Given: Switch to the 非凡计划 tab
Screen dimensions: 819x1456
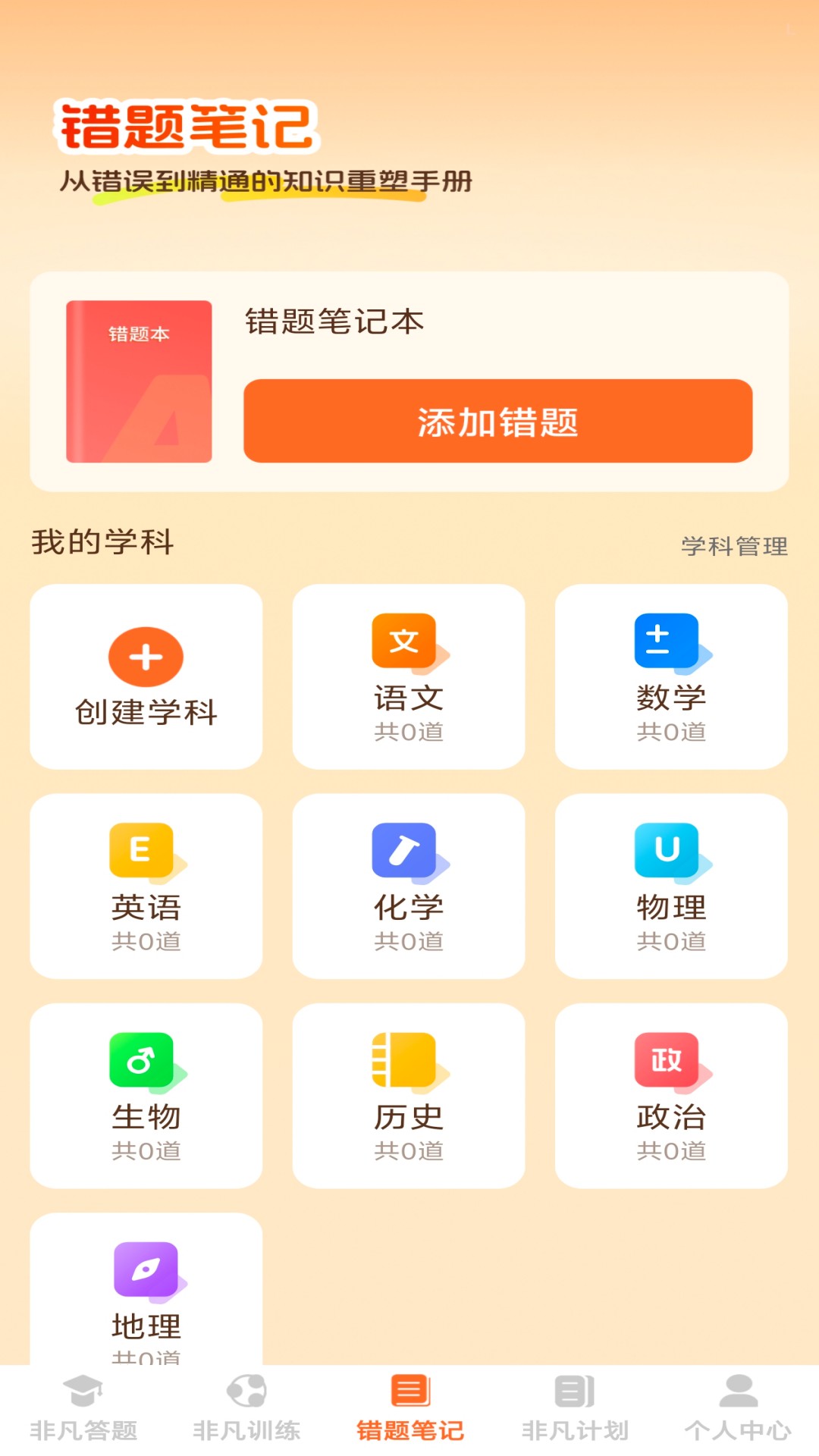Looking at the screenshot, I should (575, 1410).
